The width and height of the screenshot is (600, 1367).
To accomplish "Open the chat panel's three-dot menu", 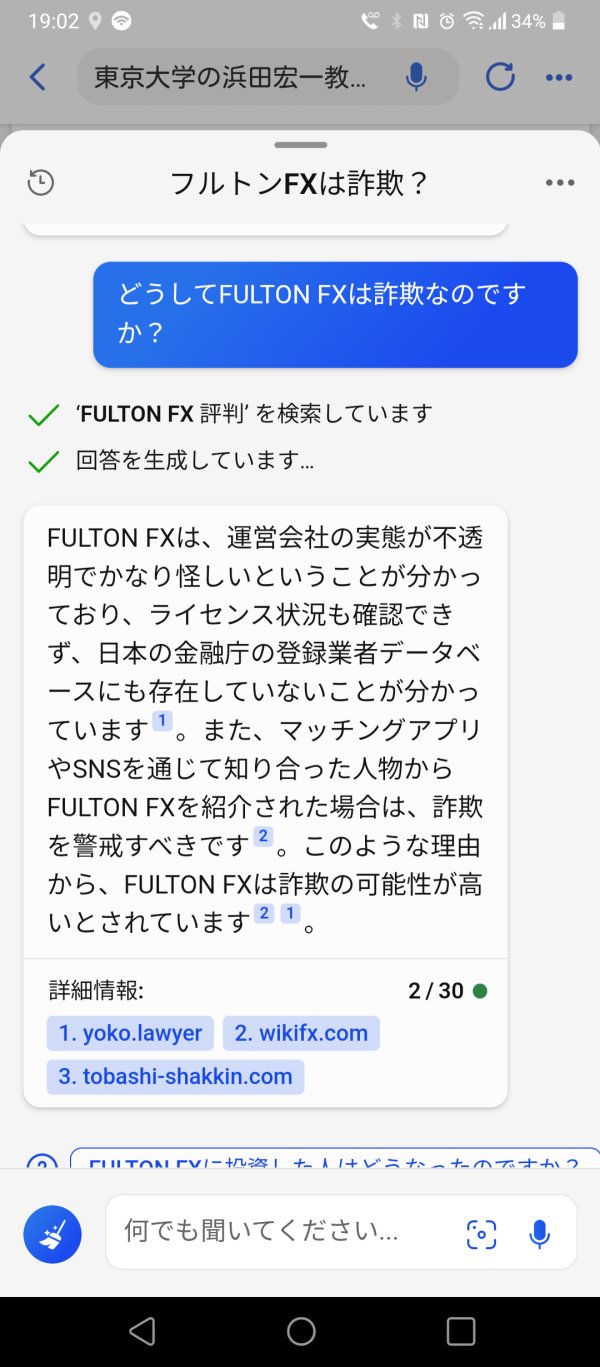I will tap(560, 183).
